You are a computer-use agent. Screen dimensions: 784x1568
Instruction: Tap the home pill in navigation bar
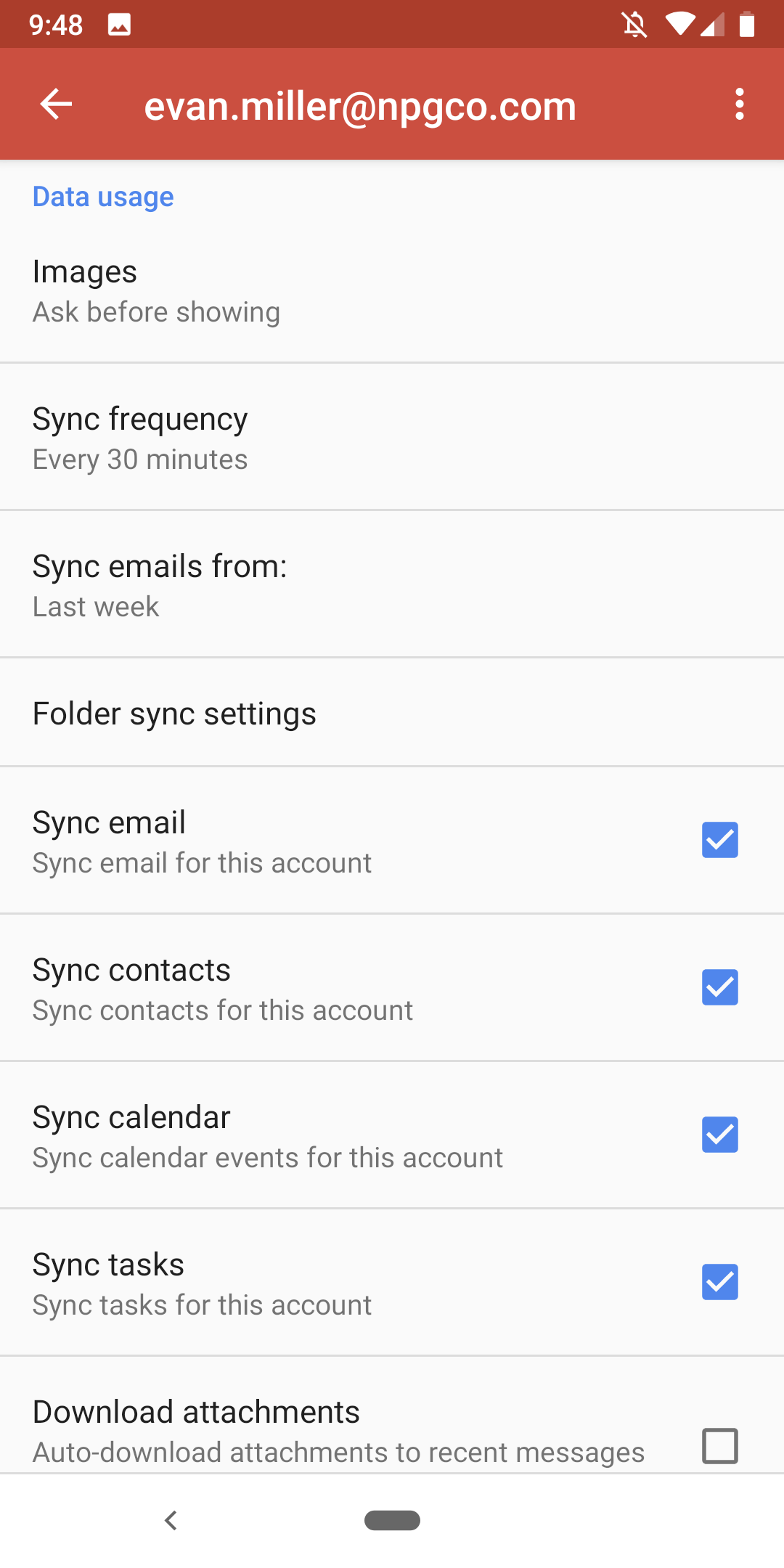pos(392,1520)
